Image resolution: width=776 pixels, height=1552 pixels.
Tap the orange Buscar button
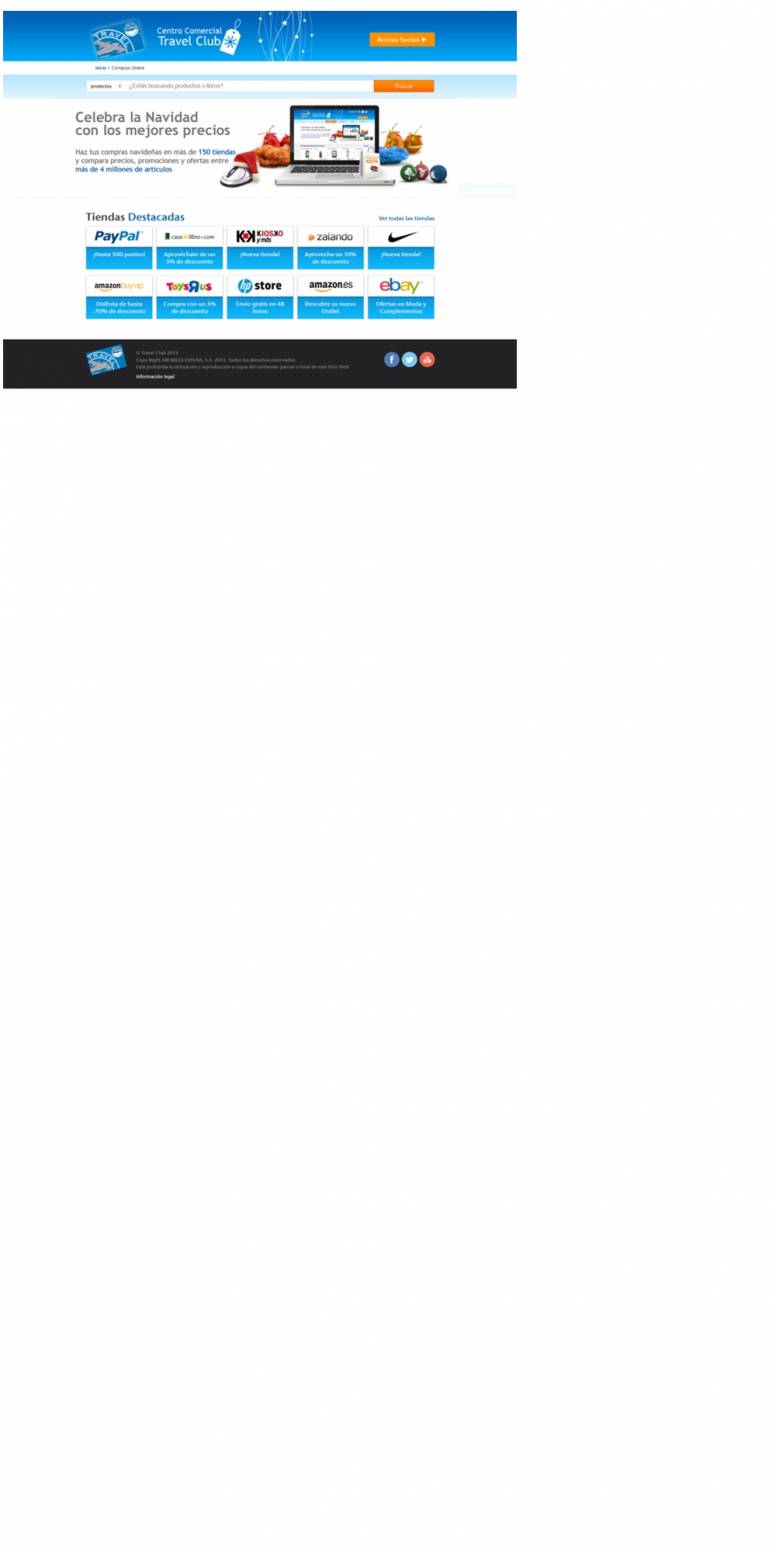[x=403, y=86]
